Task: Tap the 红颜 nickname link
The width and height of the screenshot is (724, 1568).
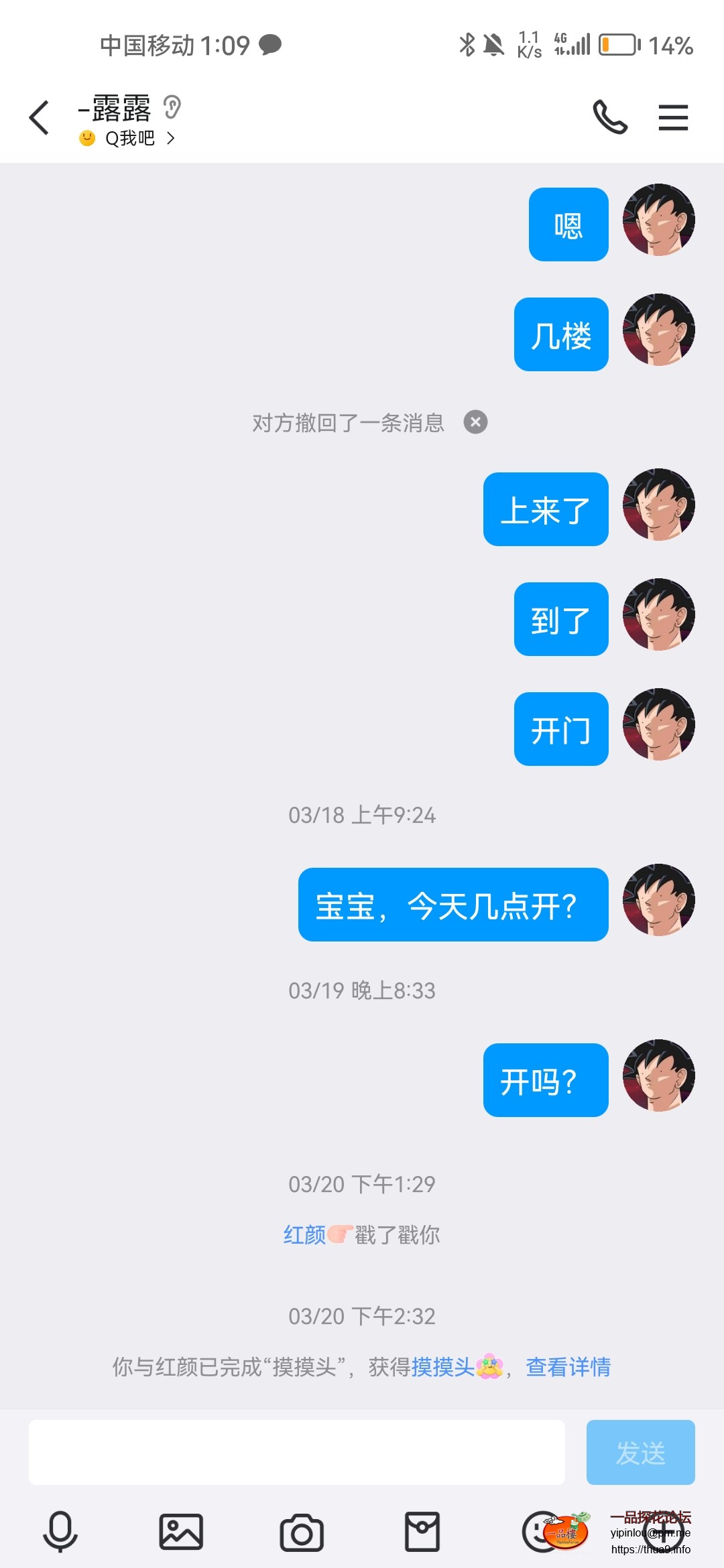Action: 303,1235
